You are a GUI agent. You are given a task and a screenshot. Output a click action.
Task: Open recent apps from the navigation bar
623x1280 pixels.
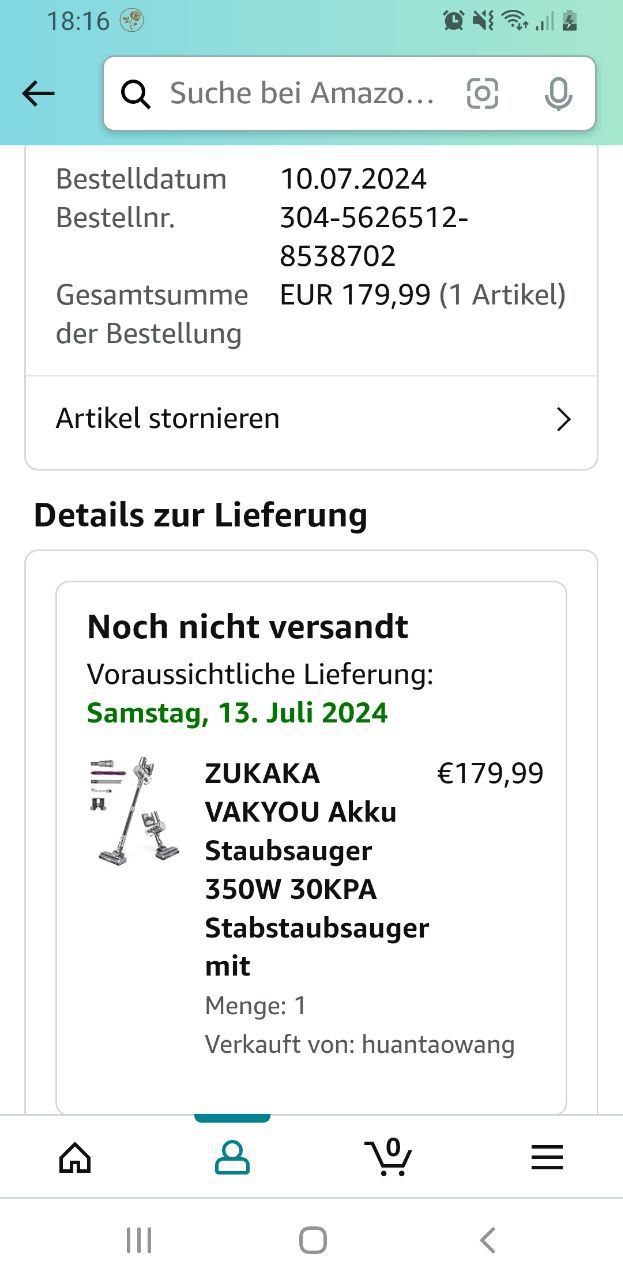(x=139, y=1240)
